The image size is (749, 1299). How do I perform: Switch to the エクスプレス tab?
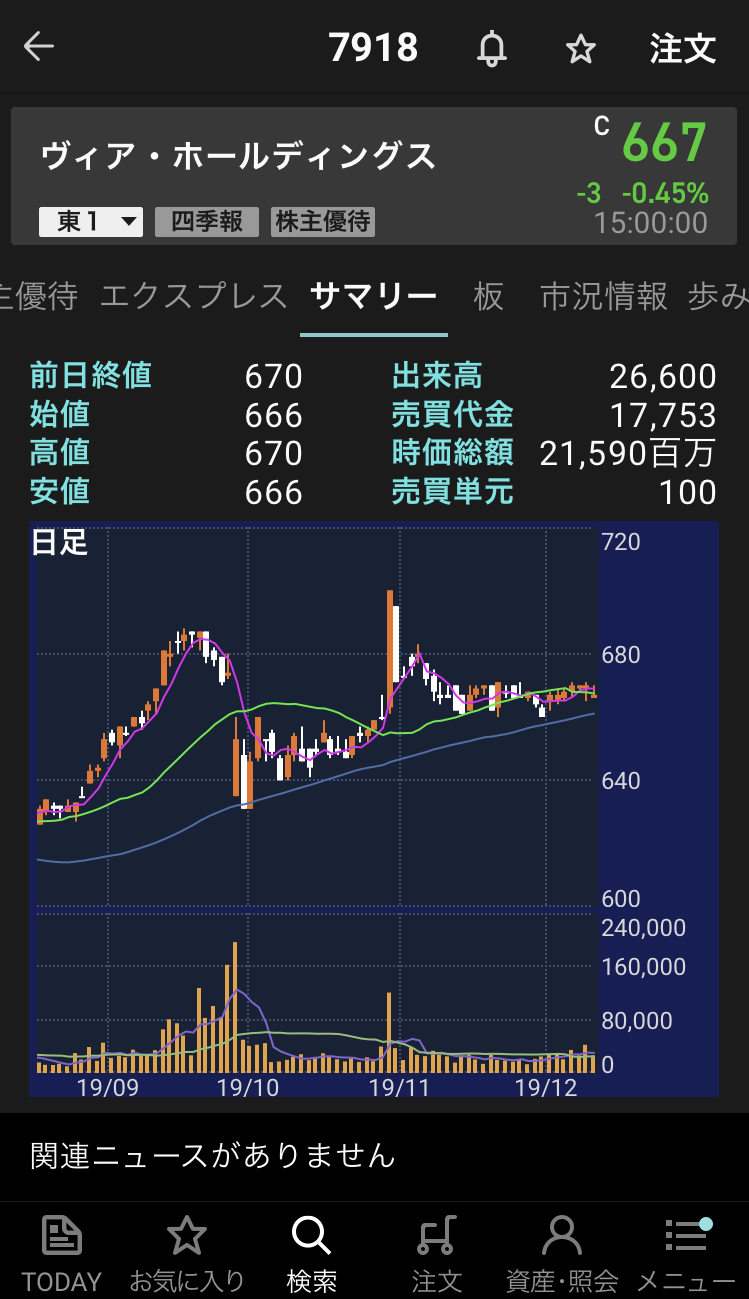194,296
